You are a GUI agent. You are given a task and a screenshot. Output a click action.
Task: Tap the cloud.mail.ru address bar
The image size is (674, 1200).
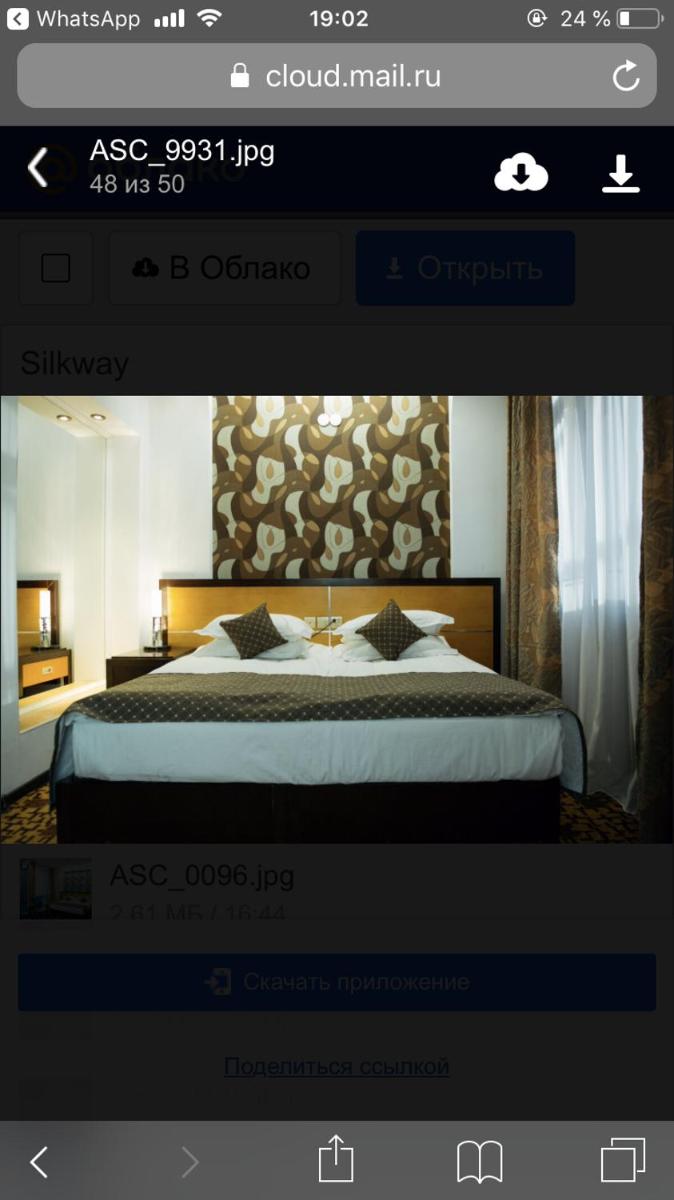tap(337, 76)
